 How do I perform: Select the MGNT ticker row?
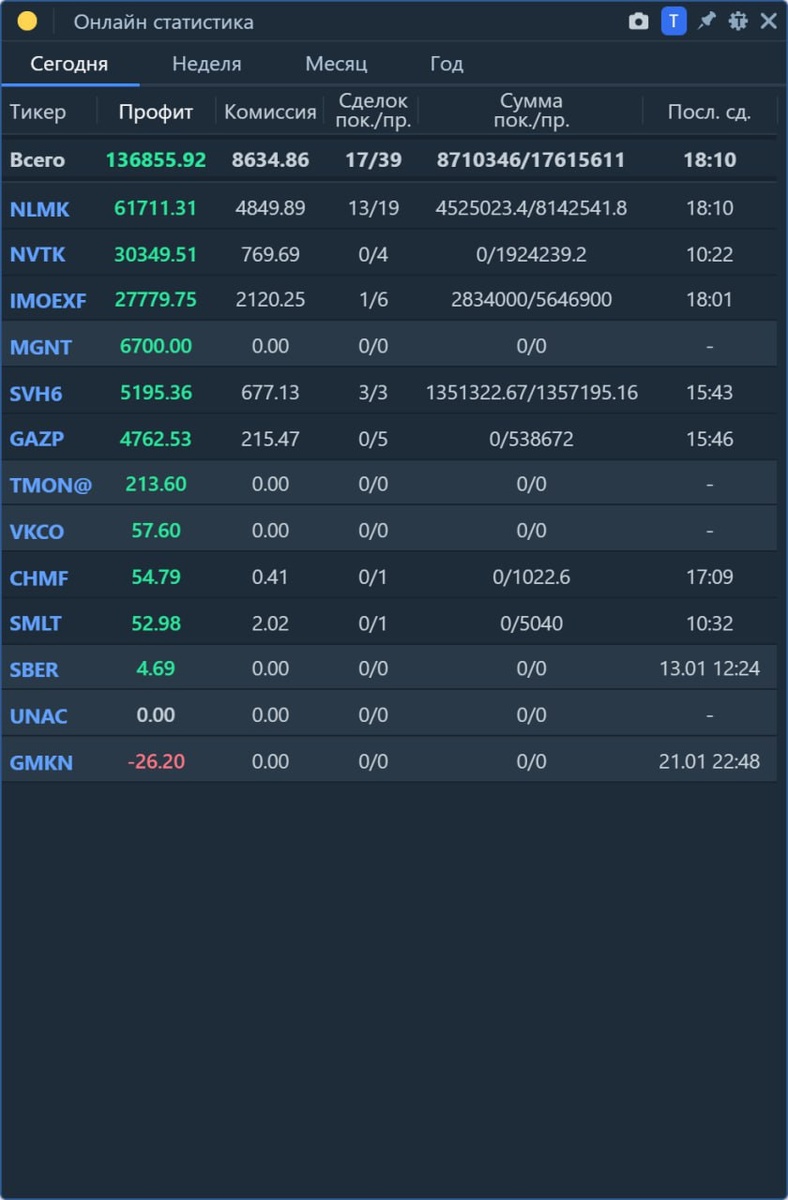pos(41,347)
